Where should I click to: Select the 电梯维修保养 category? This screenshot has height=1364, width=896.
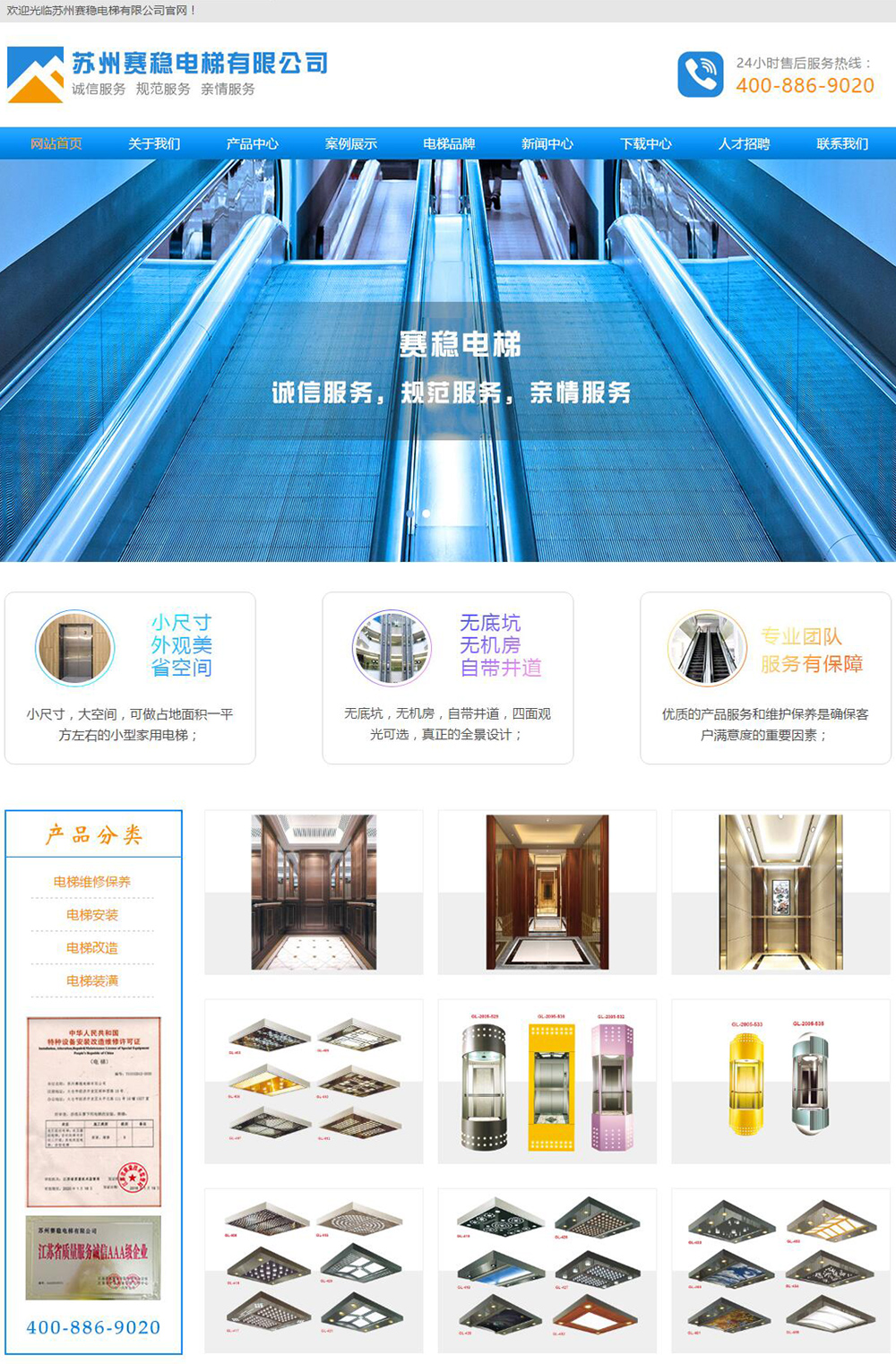coord(92,882)
